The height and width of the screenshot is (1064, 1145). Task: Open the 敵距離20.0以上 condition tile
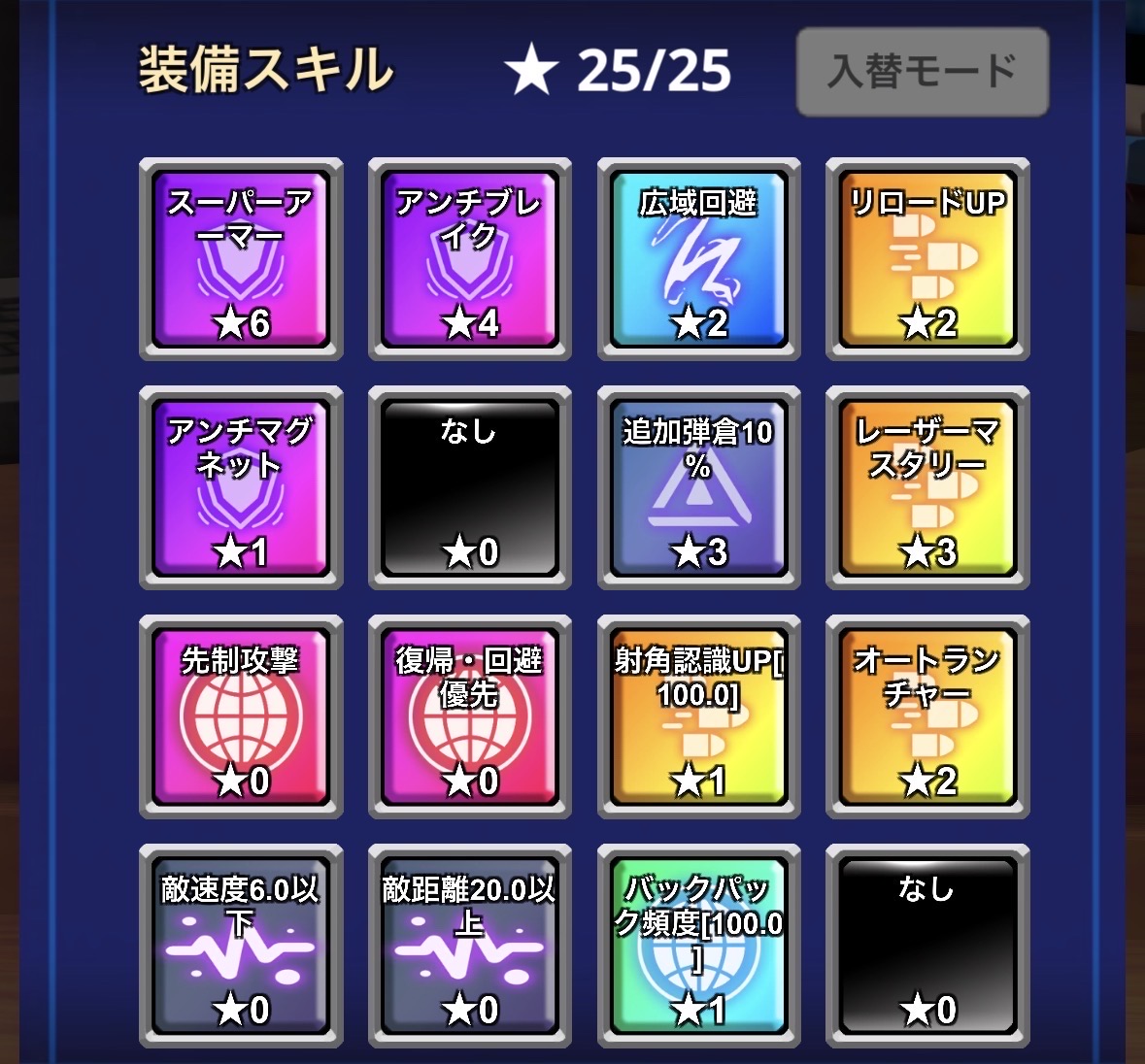coord(470,947)
